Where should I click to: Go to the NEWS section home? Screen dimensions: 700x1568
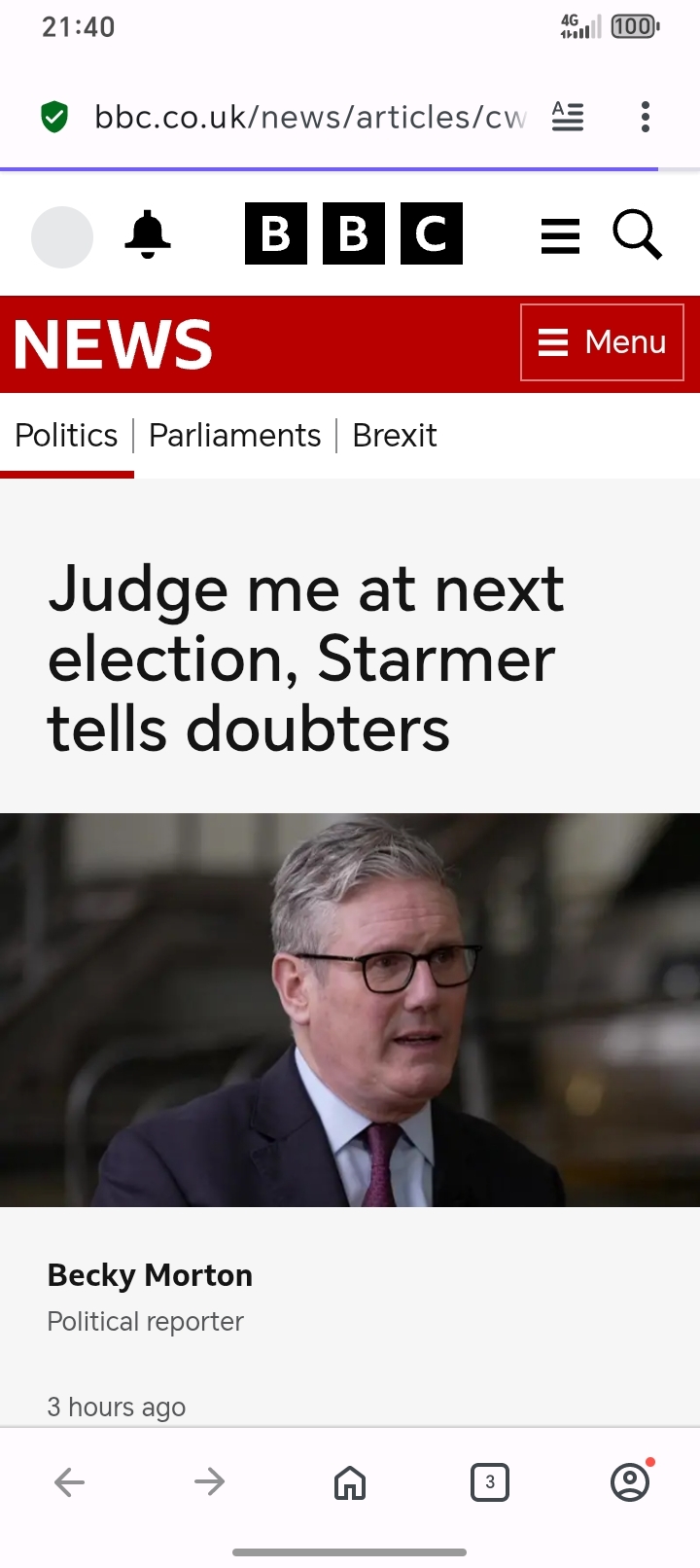point(114,344)
